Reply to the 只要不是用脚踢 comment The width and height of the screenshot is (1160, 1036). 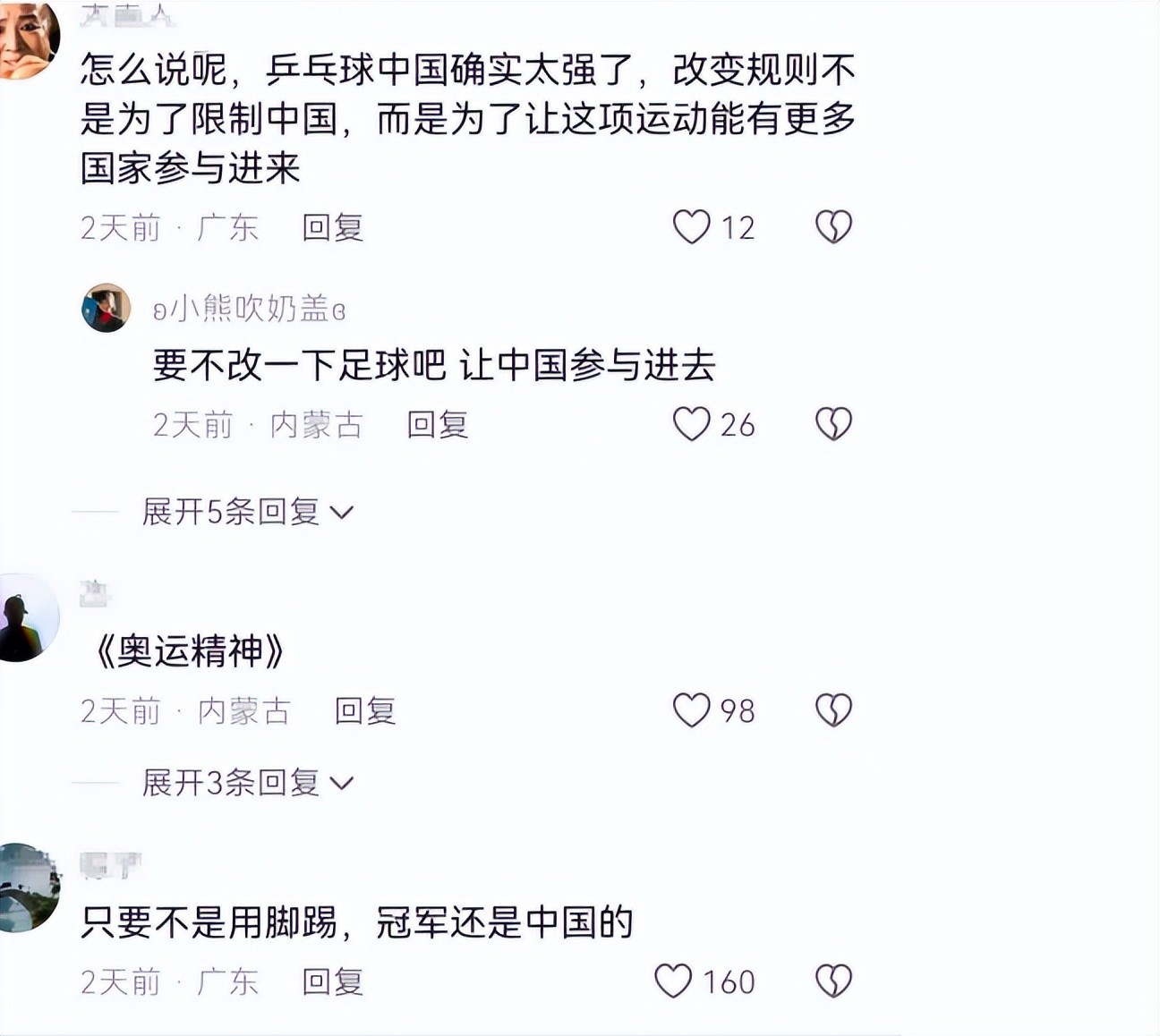[332, 982]
